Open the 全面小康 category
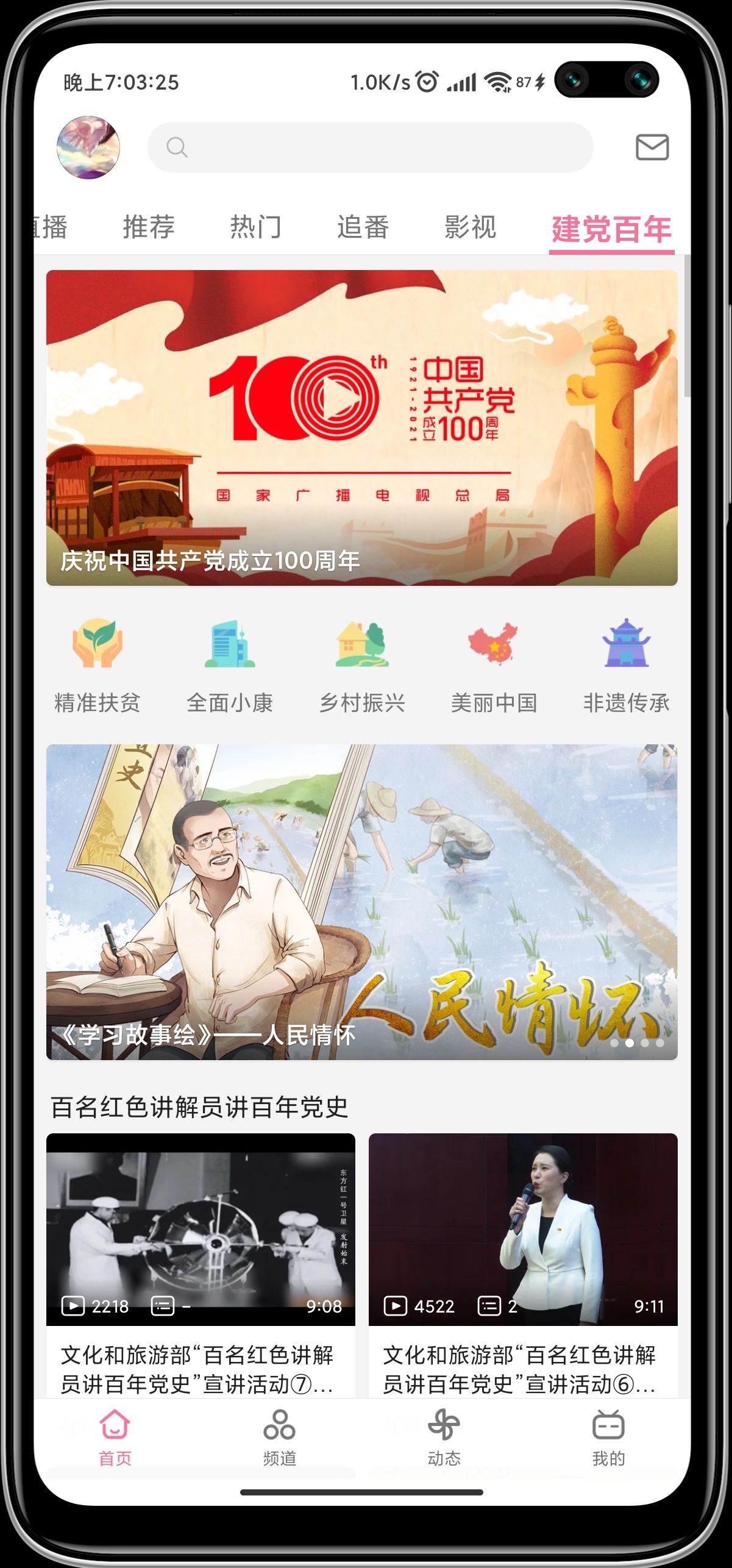The image size is (732, 1568). [x=230, y=665]
